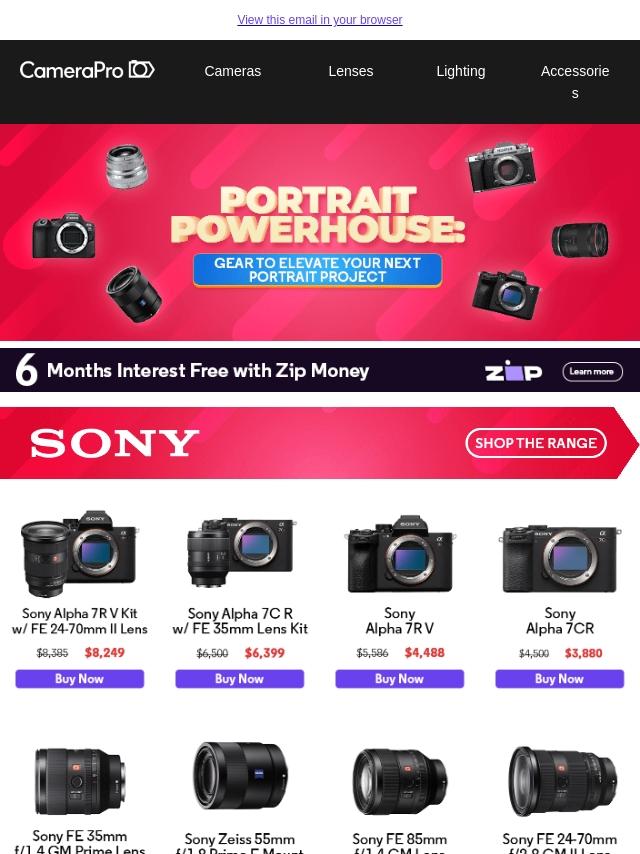Buy the Sony Alpha 7C R lens kit

coord(240,679)
